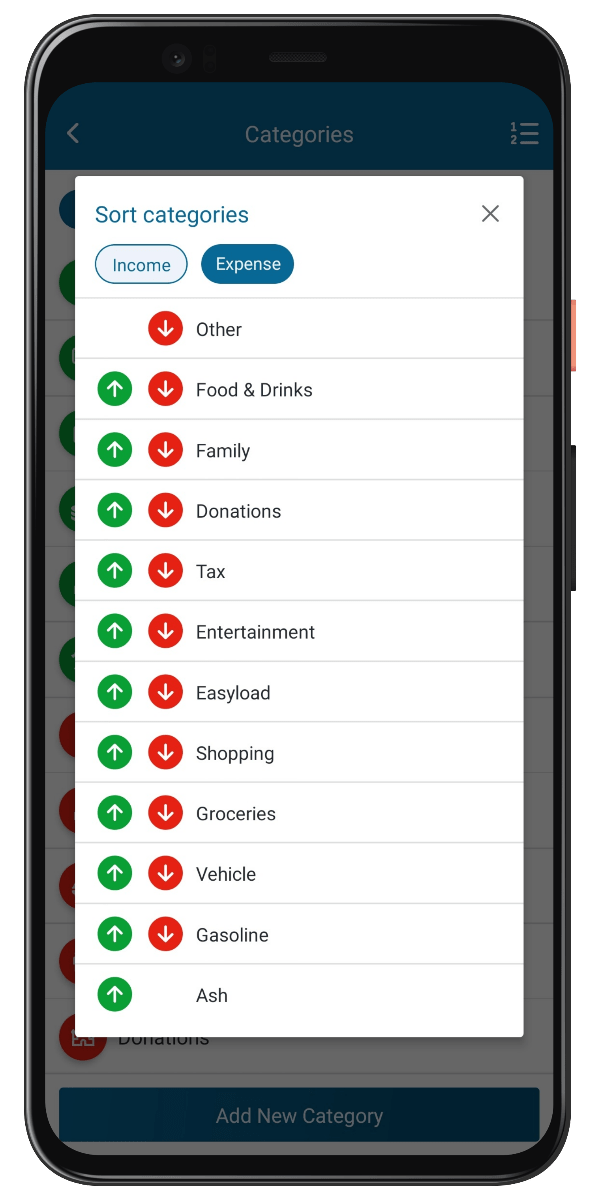This screenshot has height=1200, width=600.
Task: Move Ash category up
Action: (115, 995)
